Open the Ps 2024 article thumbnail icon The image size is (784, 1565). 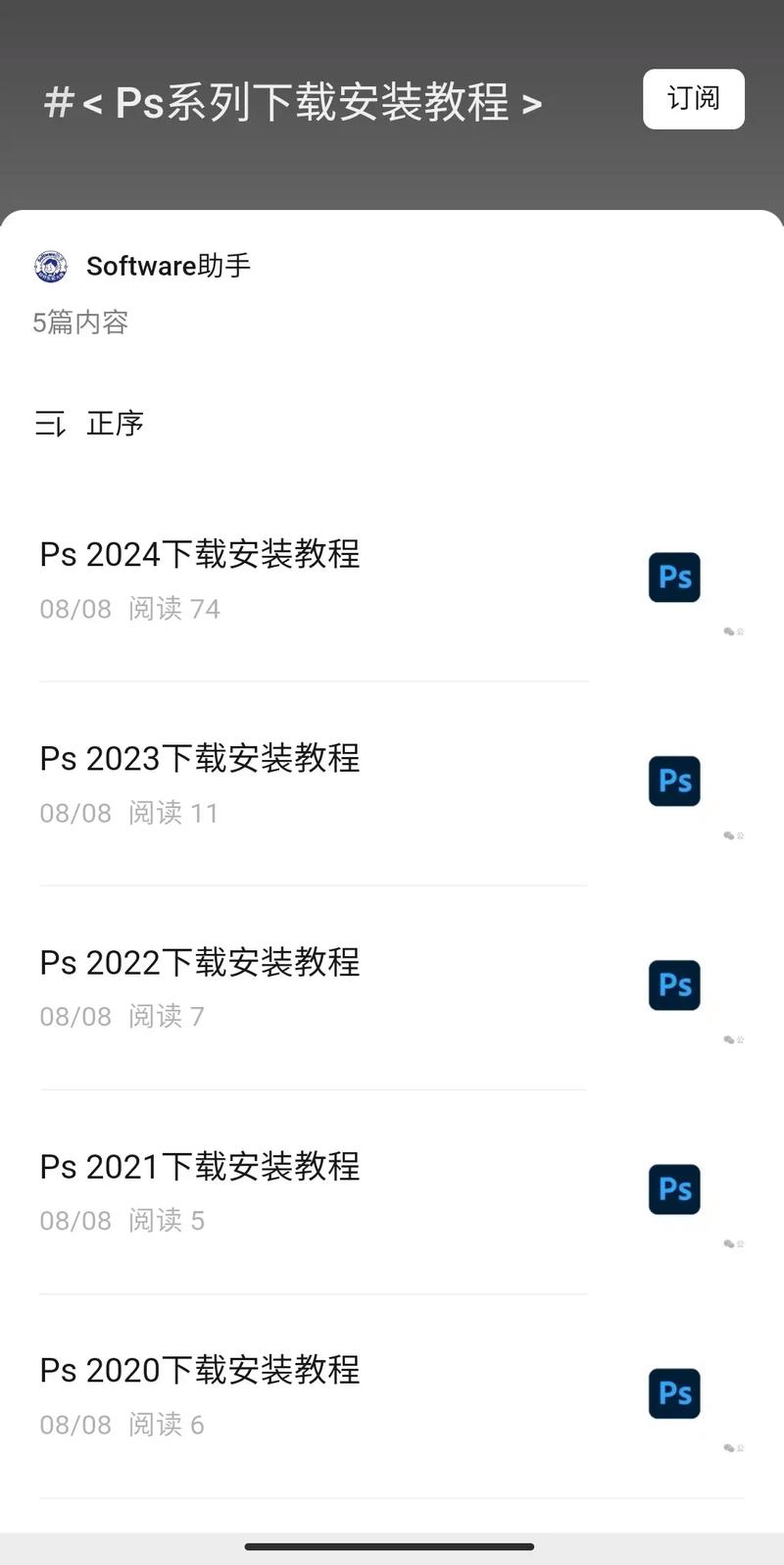(x=673, y=578)
